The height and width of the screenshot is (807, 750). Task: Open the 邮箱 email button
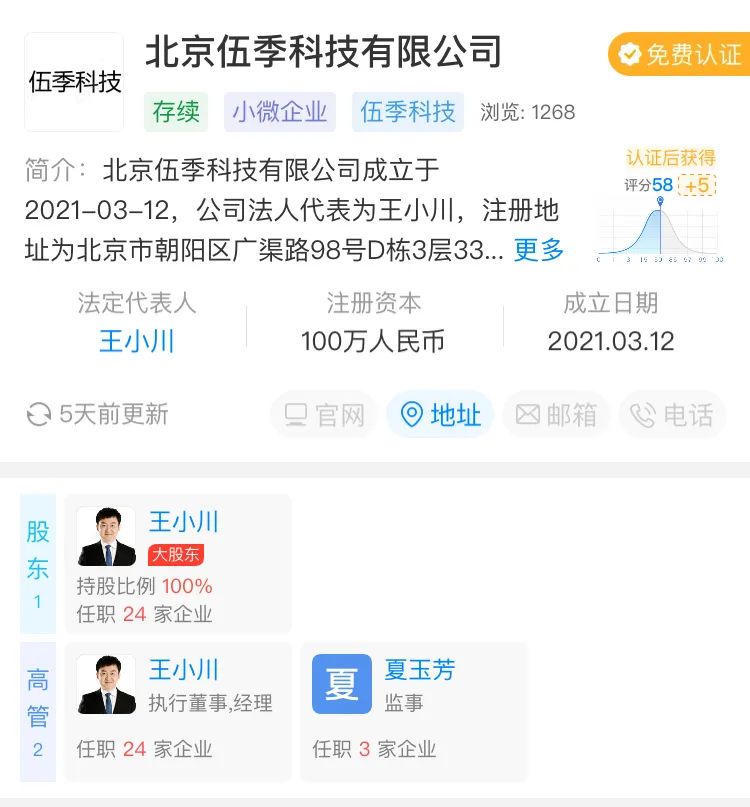pos(556,415)
